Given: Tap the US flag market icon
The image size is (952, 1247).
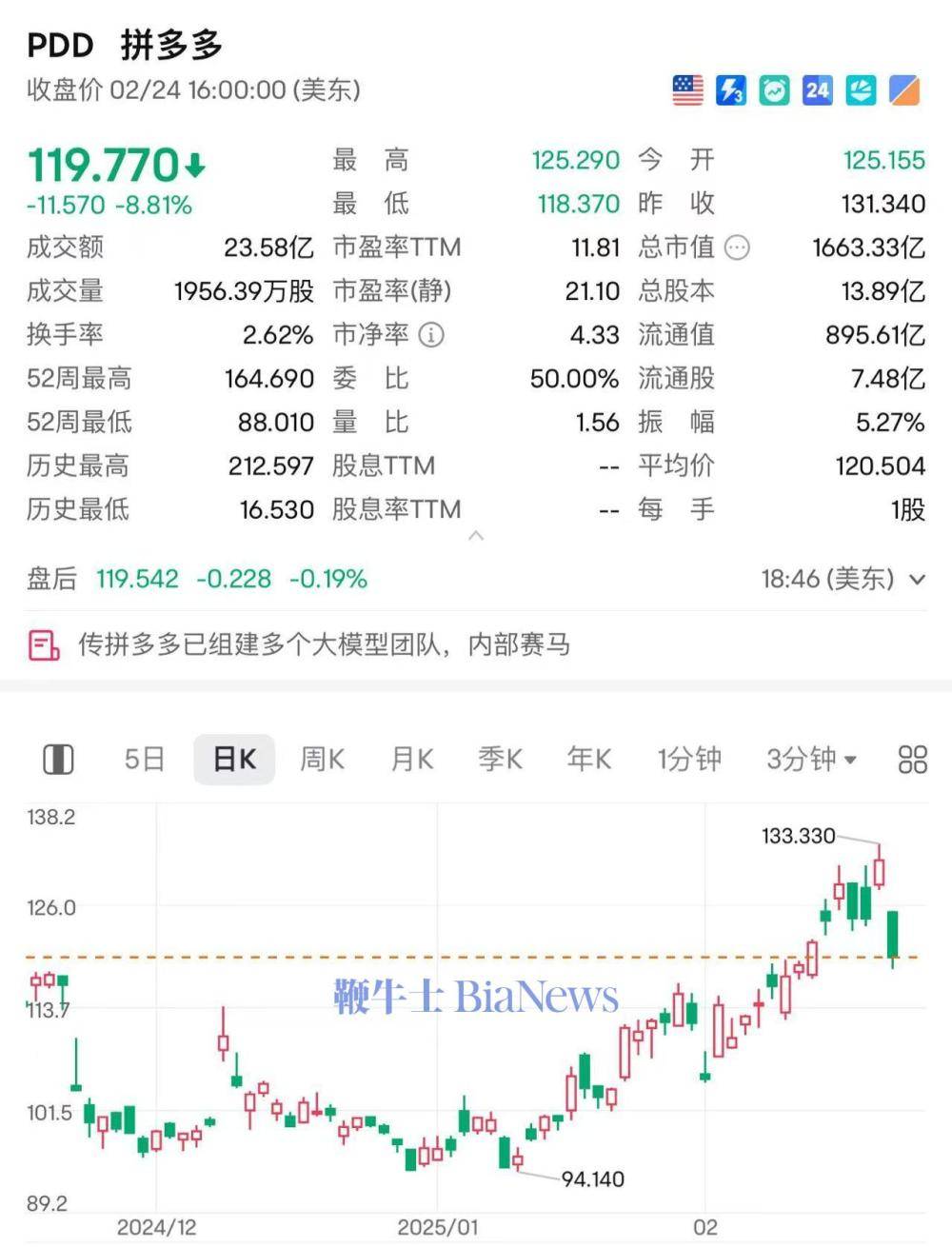Looking at the screenshot, I should pyautogui.click(x=687, y=90).
